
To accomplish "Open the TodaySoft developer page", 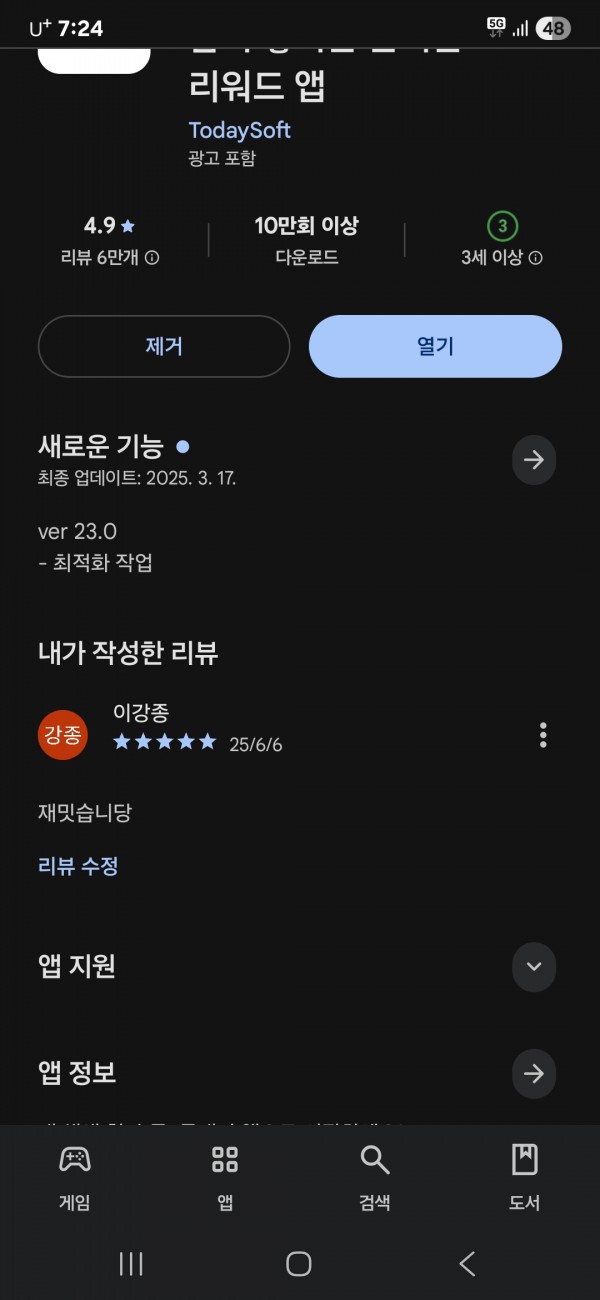I will 240,130.
